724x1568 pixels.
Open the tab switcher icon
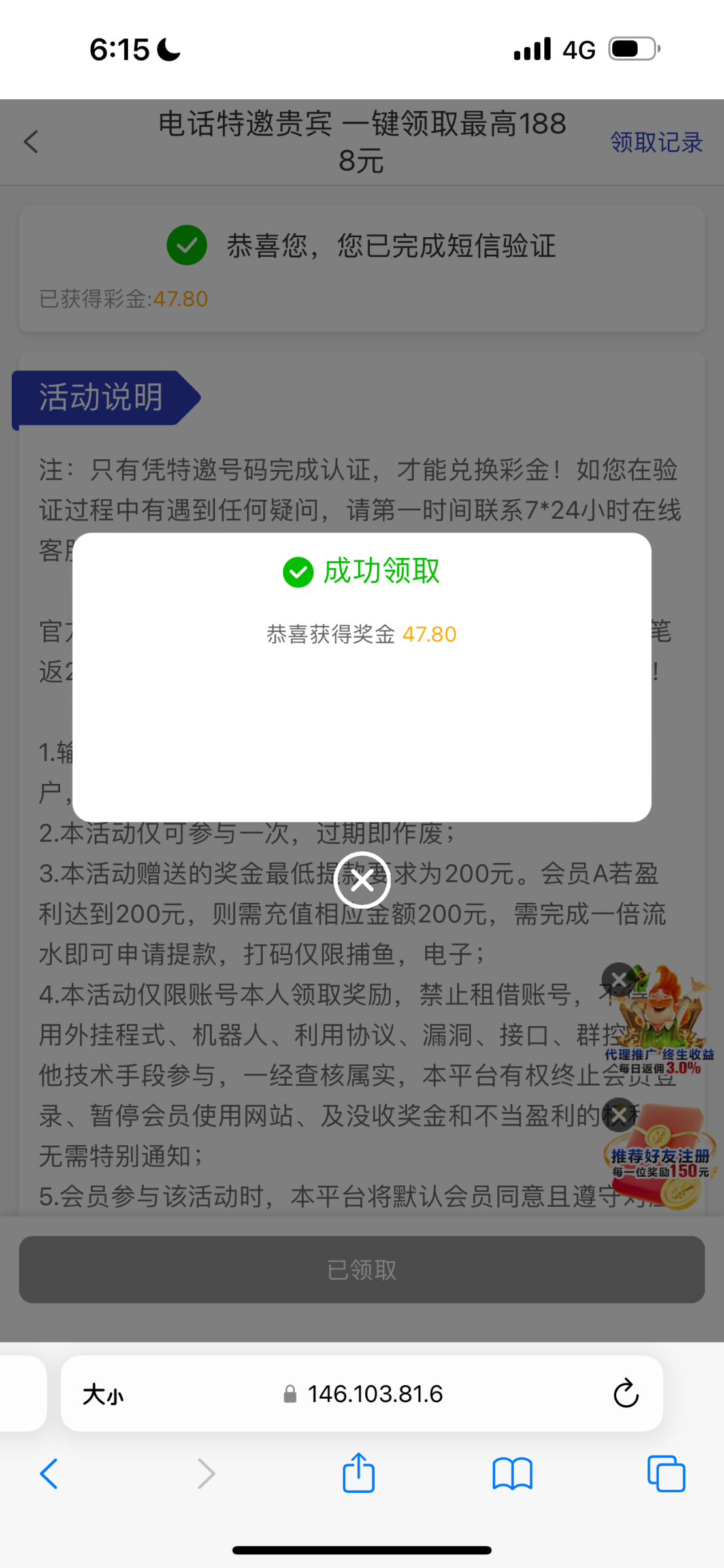(666, 1473)
